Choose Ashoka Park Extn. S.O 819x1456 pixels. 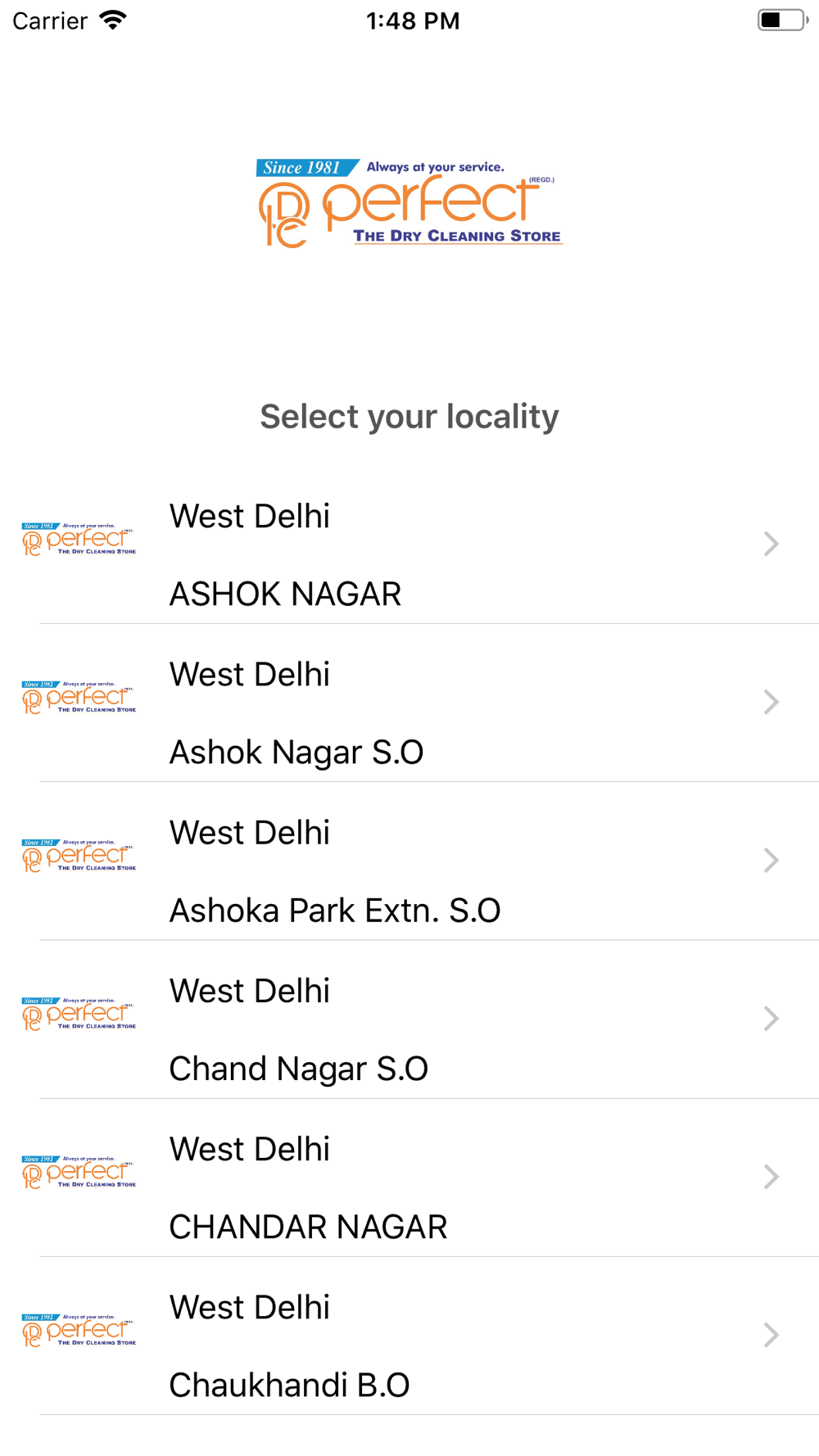pyautogui.click(x=409, y=861)
